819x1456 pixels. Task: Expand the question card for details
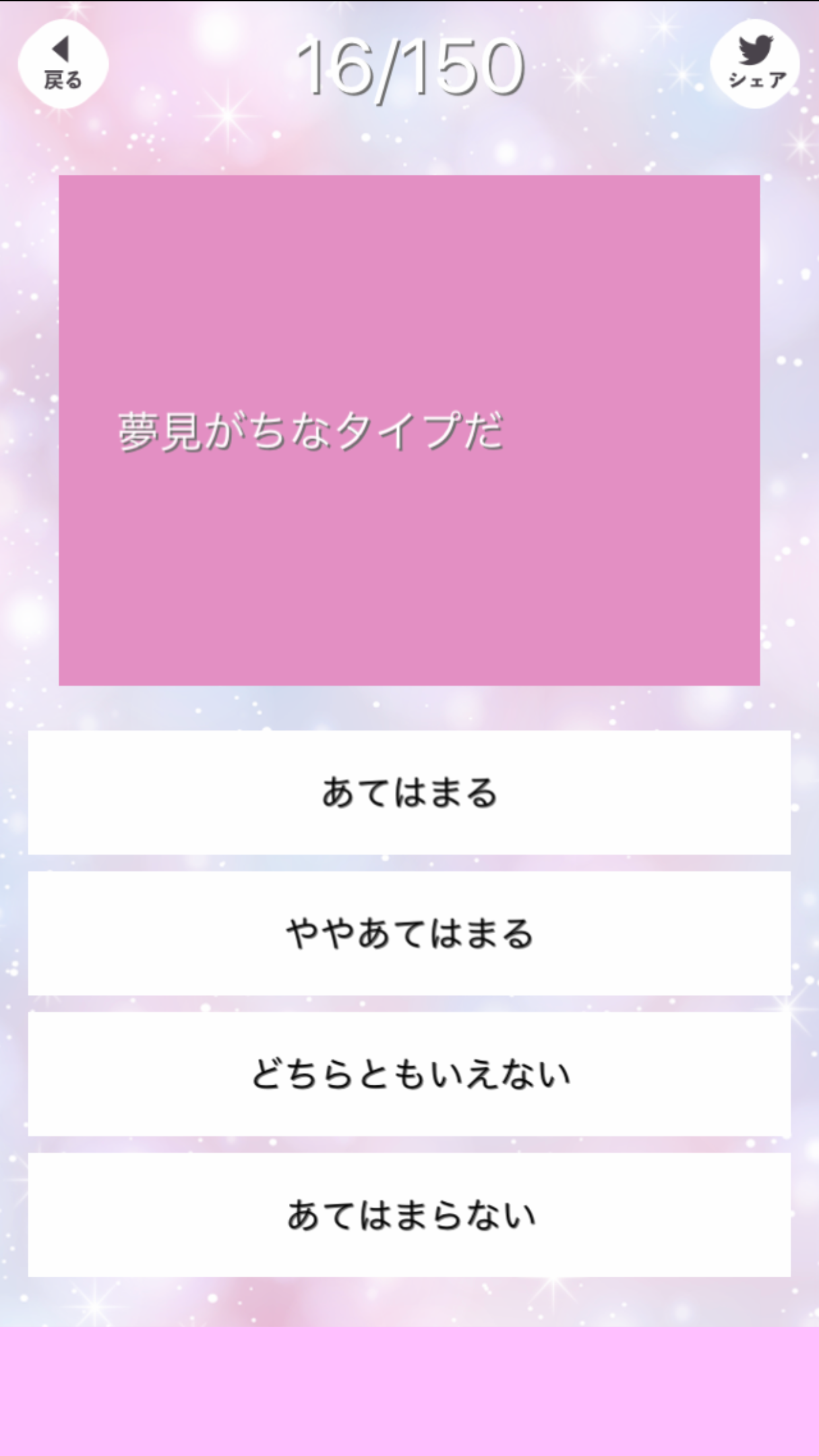[409, 437]
